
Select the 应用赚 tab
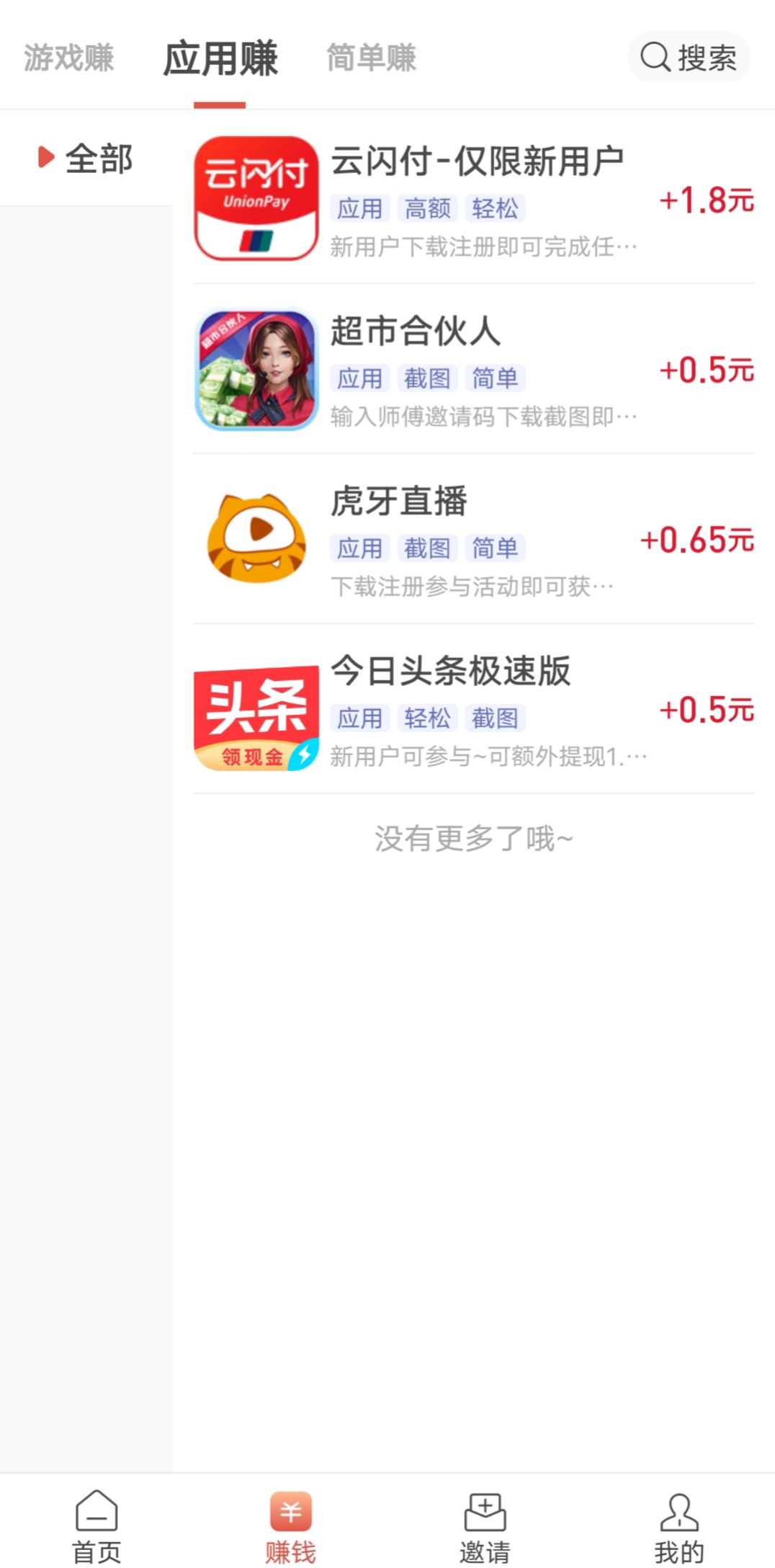(x=220, y=59)
